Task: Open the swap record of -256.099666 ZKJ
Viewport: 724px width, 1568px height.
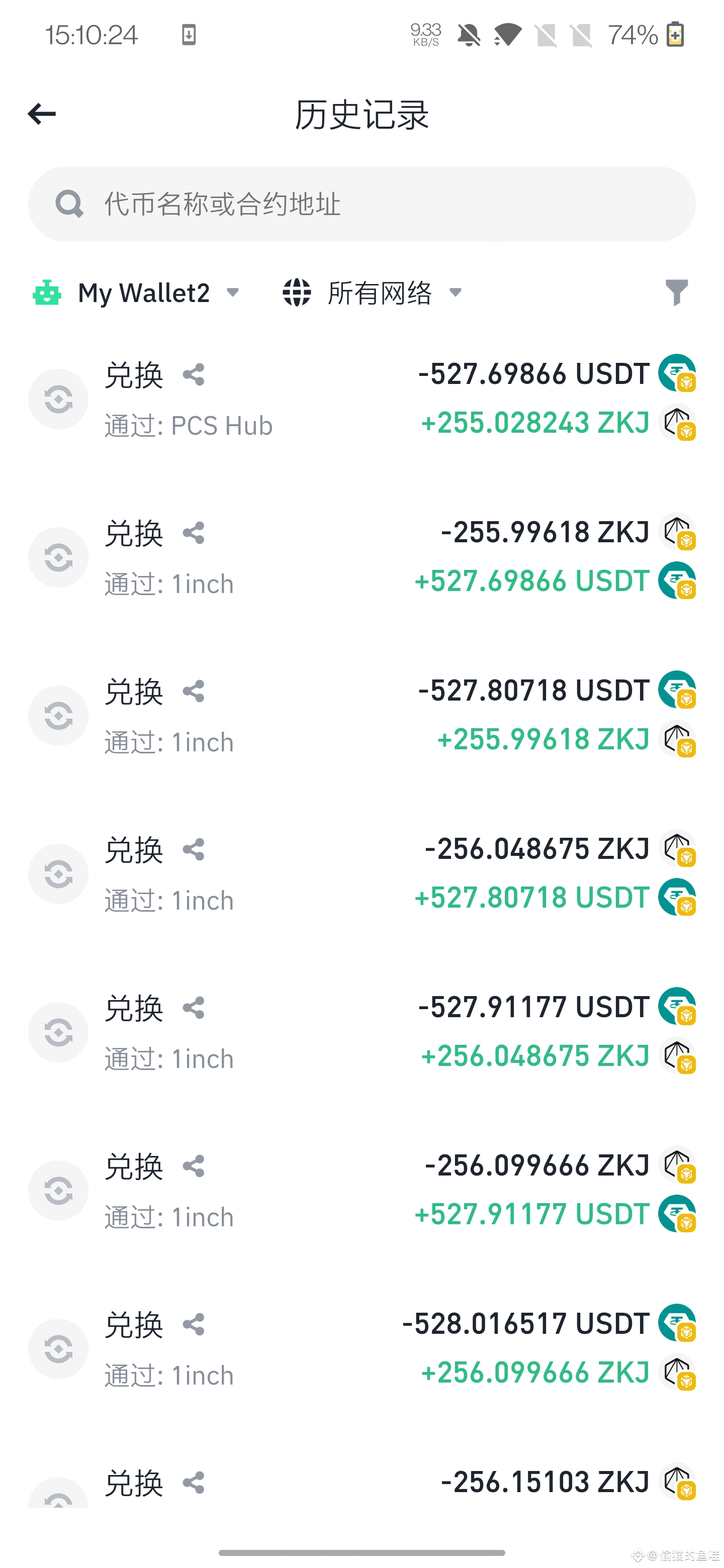Action: click(x=361, y=1190)
